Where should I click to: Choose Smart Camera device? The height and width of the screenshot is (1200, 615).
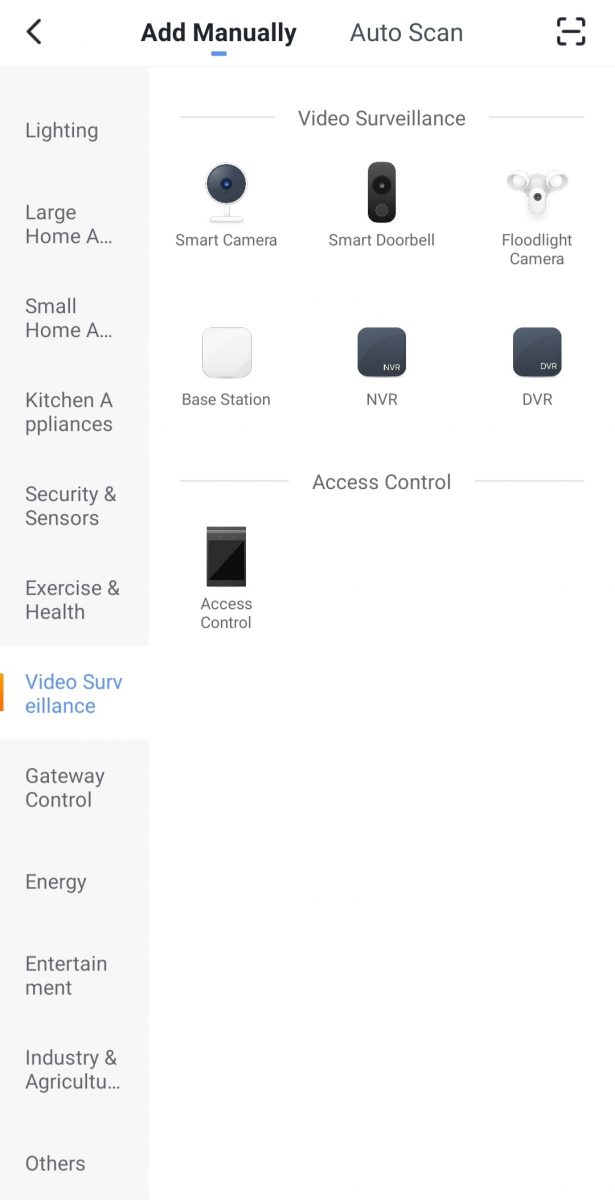(x=226, y=205)
